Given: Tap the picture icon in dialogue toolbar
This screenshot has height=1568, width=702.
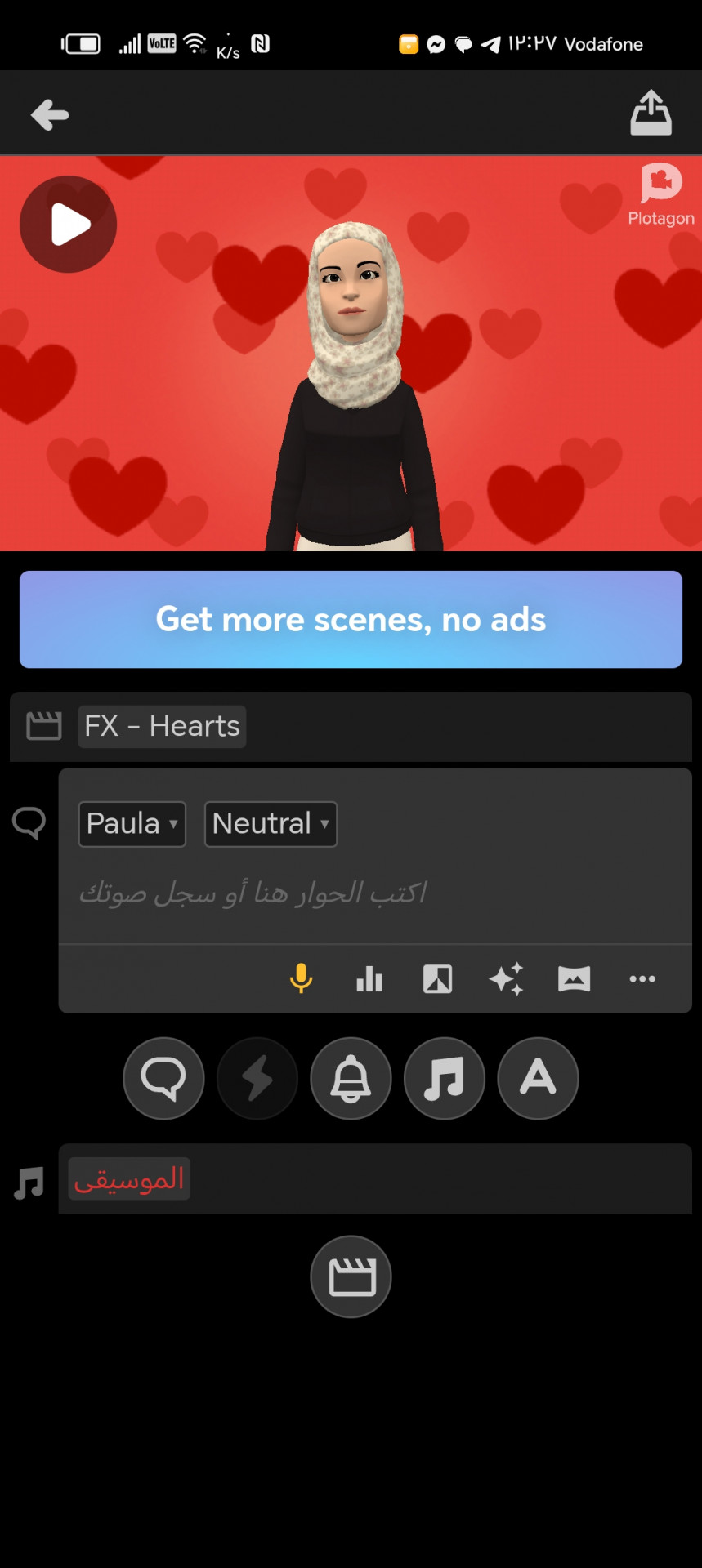Looking at the screenshot, I should [x=574, y=978].
